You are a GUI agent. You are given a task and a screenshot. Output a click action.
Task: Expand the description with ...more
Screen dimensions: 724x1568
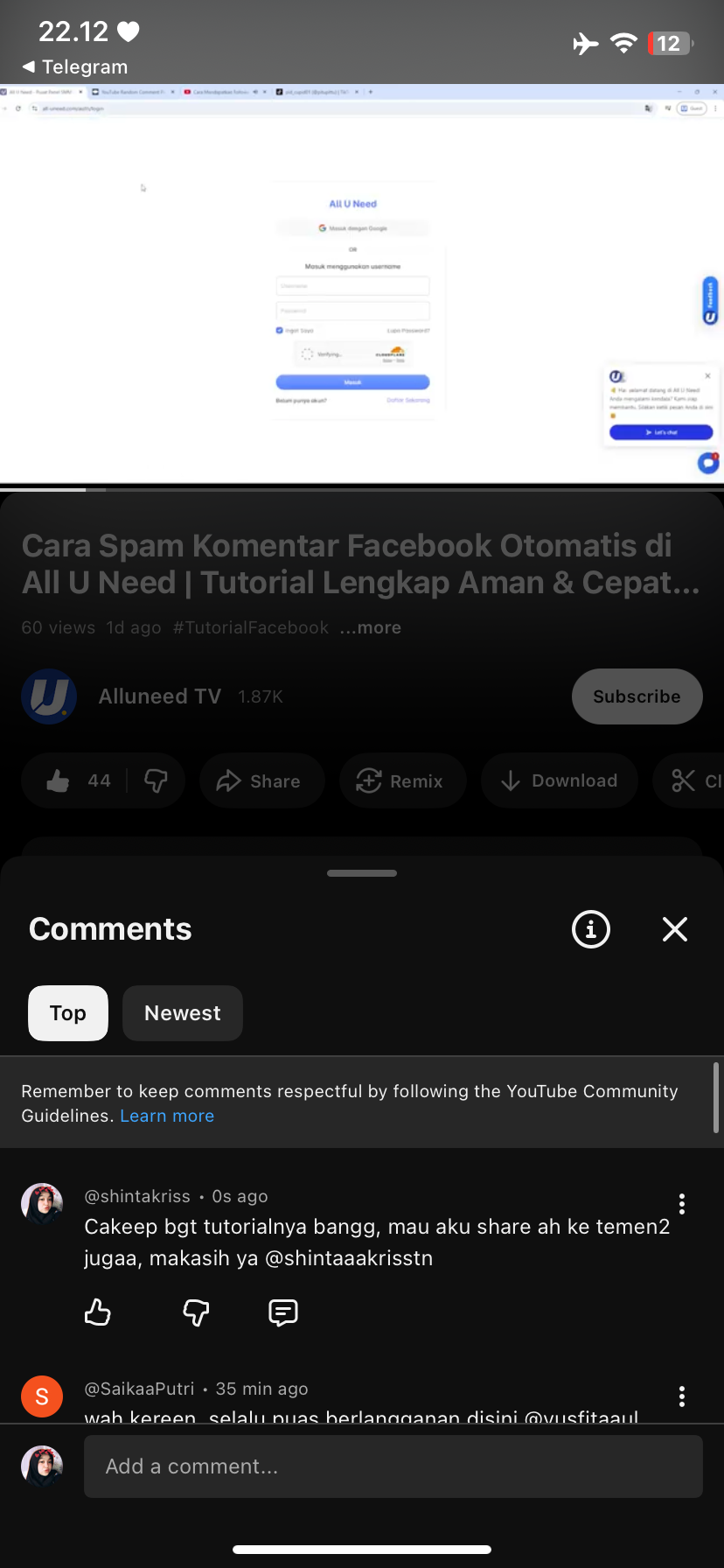(372, 627)
